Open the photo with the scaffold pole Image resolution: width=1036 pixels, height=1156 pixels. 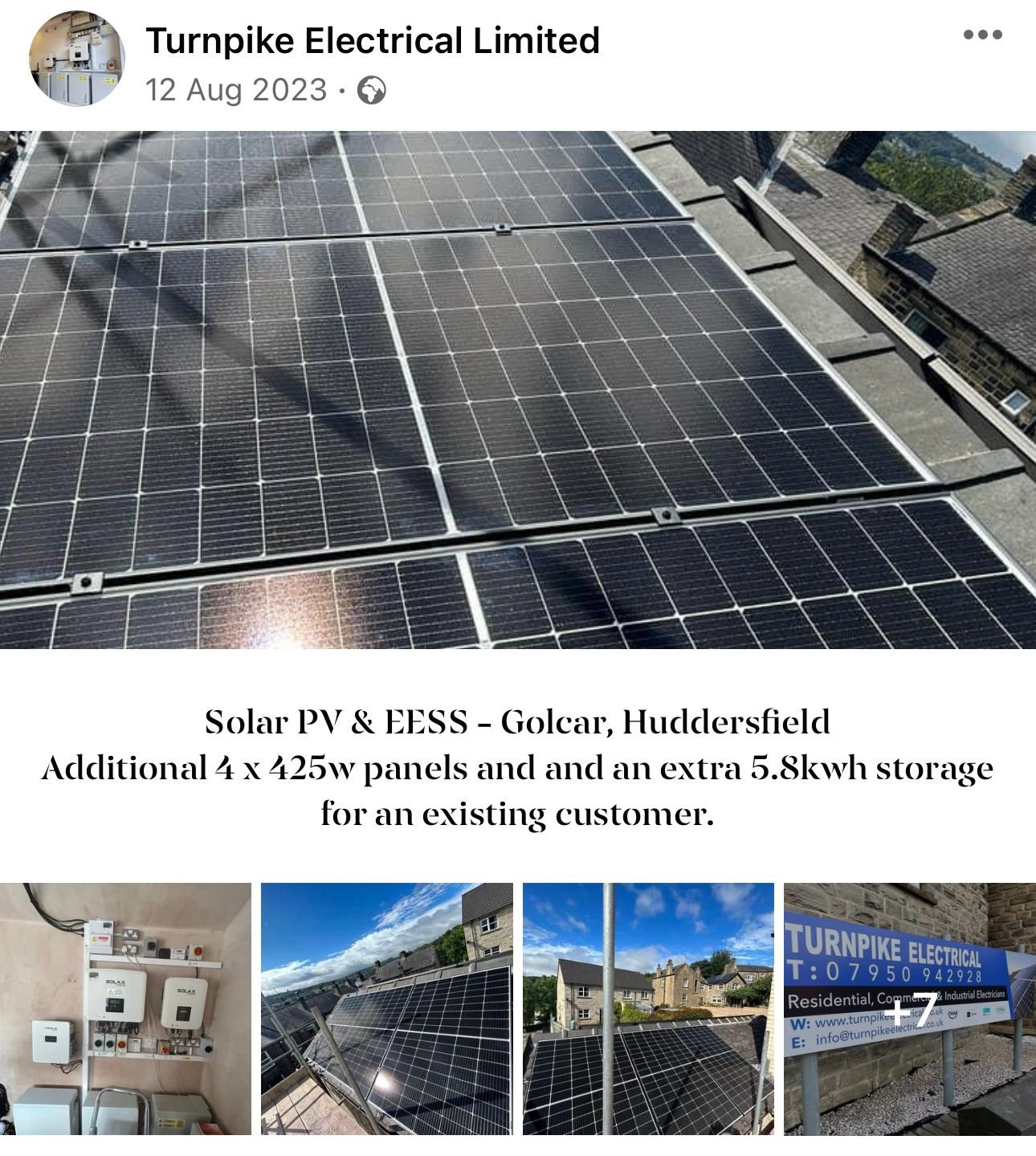click(648, 1008)
